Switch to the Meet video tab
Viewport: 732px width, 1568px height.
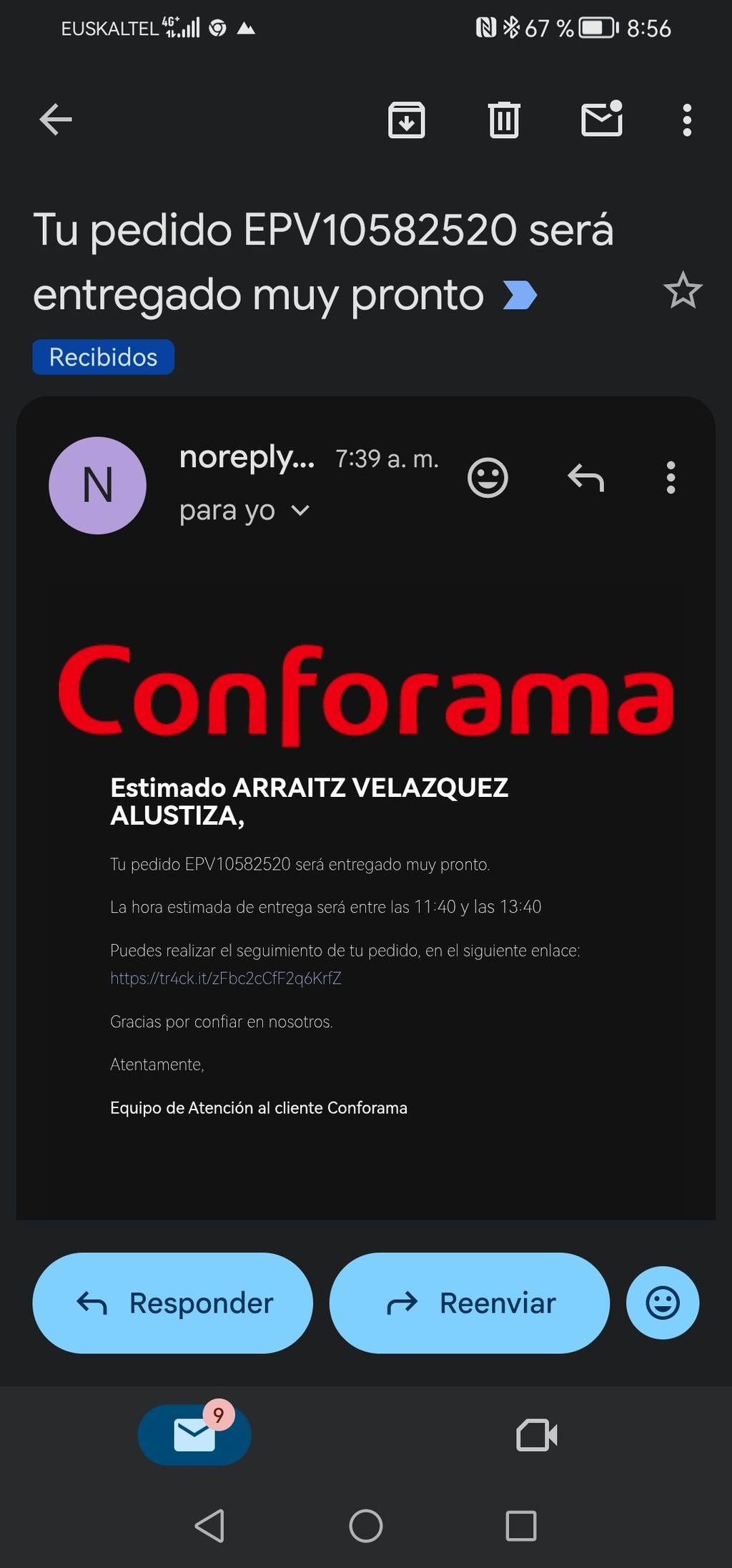pyautogui.click(x=537, y=1435)
